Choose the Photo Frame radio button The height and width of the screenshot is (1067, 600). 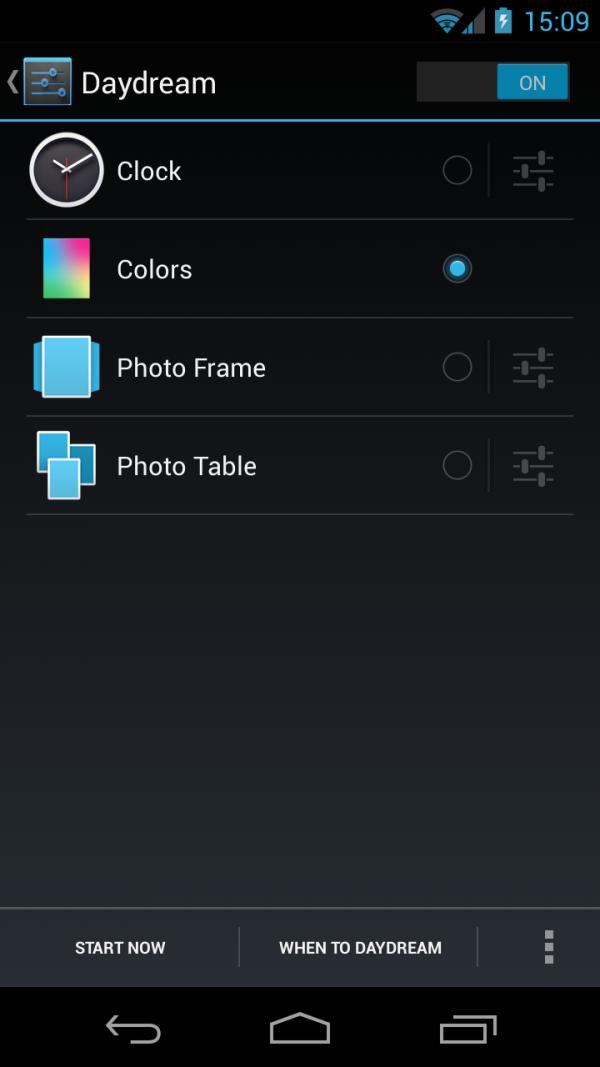tap(457, 367)
